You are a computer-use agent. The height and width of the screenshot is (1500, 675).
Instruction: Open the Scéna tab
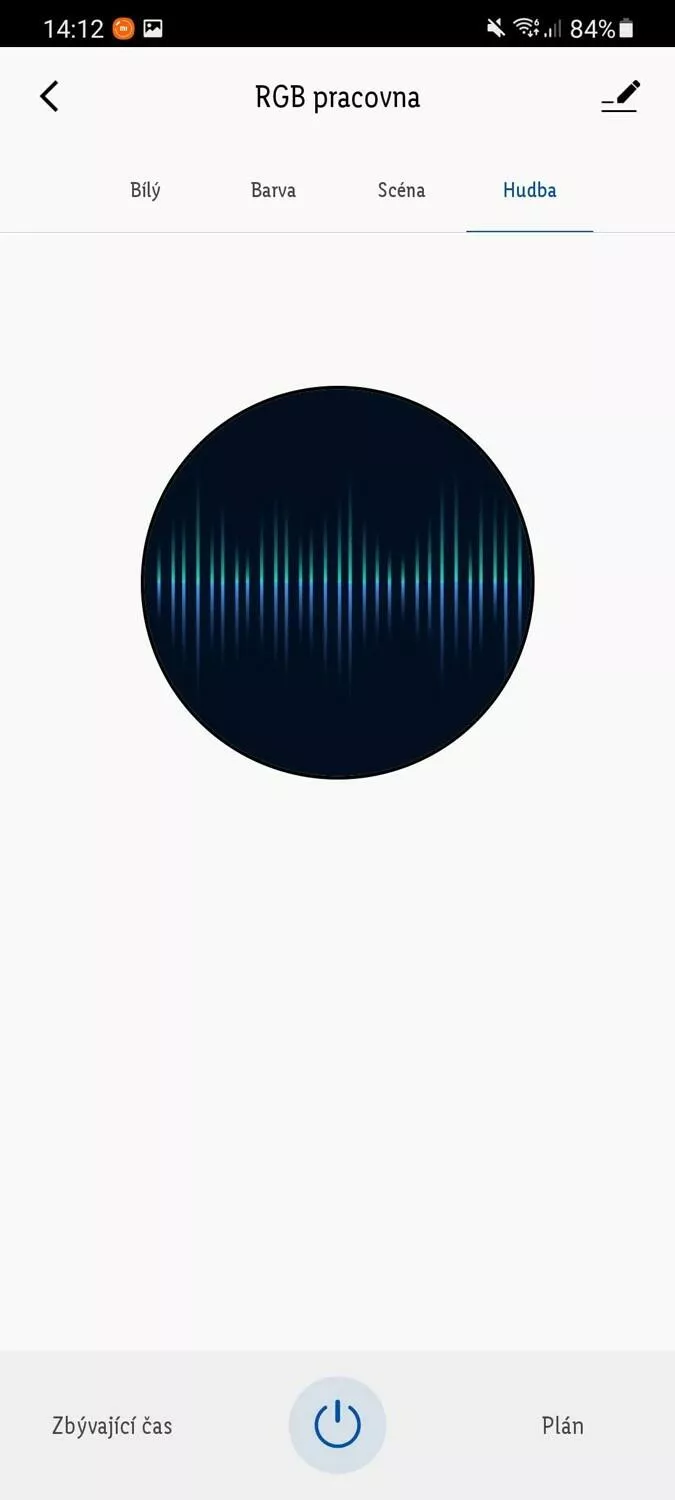[x=401, y=190]
